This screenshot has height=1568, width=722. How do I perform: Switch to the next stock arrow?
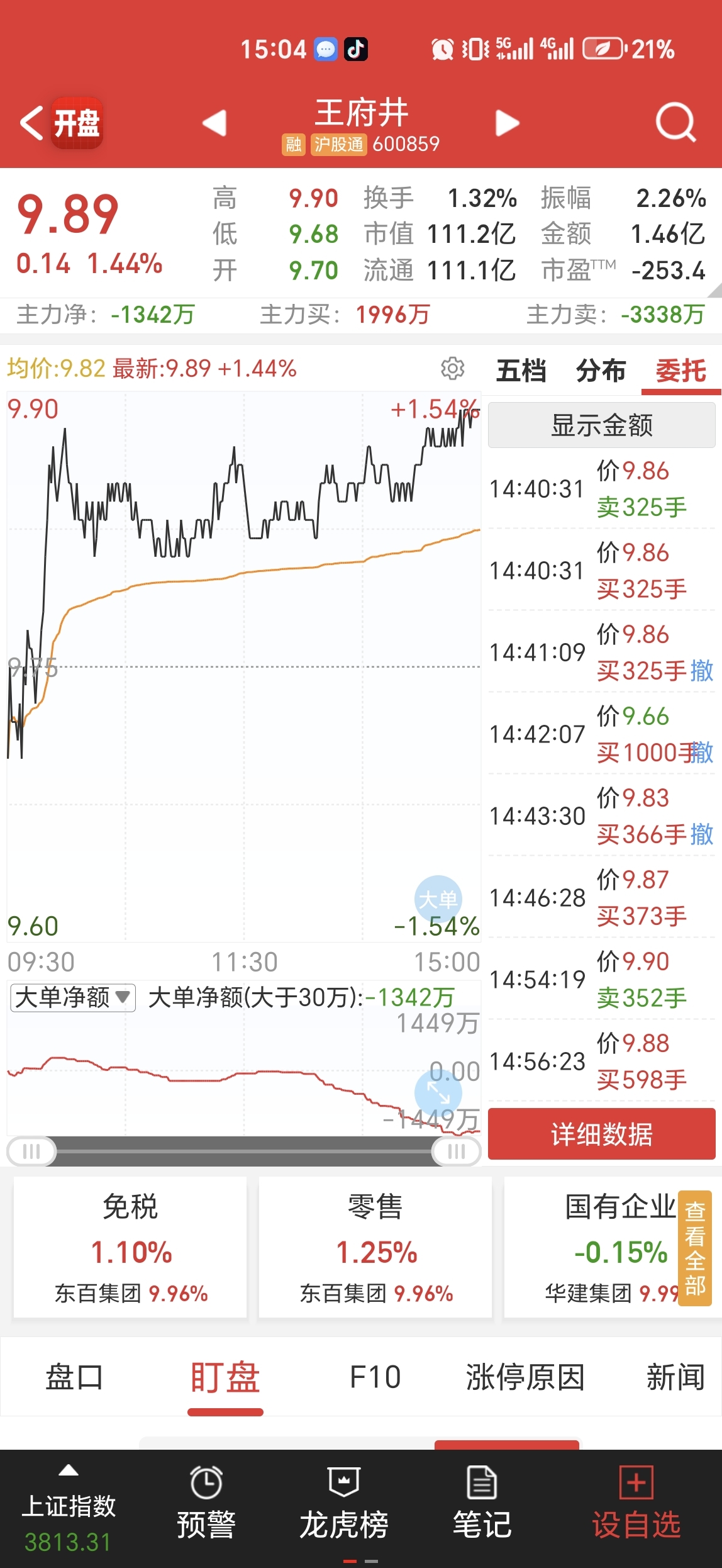(x=507, y=123)
